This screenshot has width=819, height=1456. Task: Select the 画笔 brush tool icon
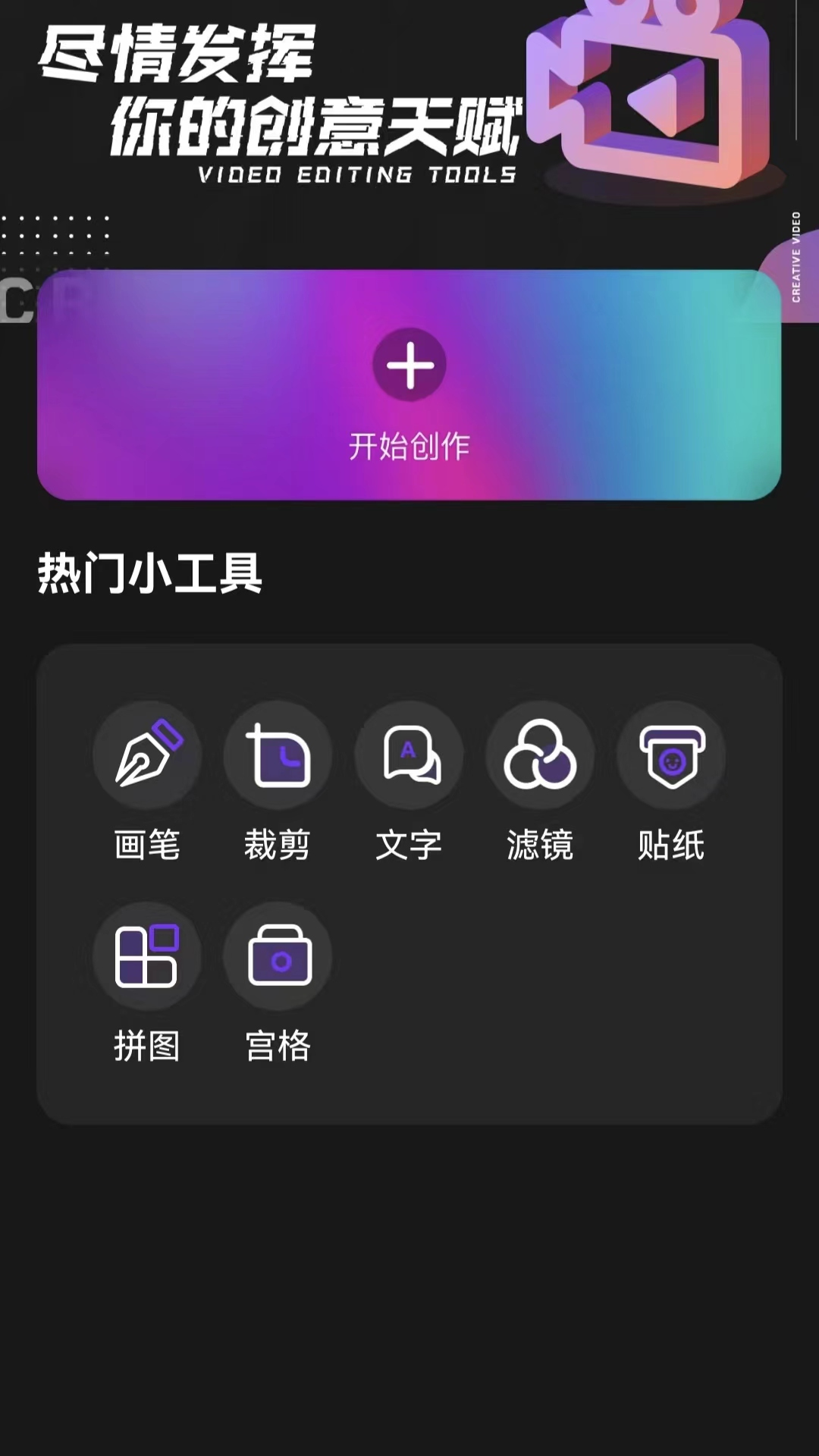coord(147,755)
